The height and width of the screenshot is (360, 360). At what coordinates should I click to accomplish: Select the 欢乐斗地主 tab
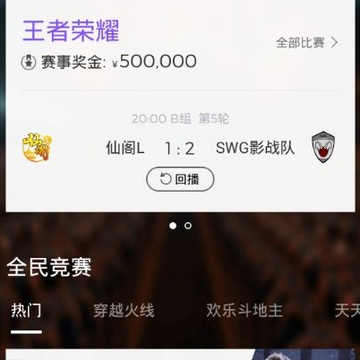(x=244, y=311)
